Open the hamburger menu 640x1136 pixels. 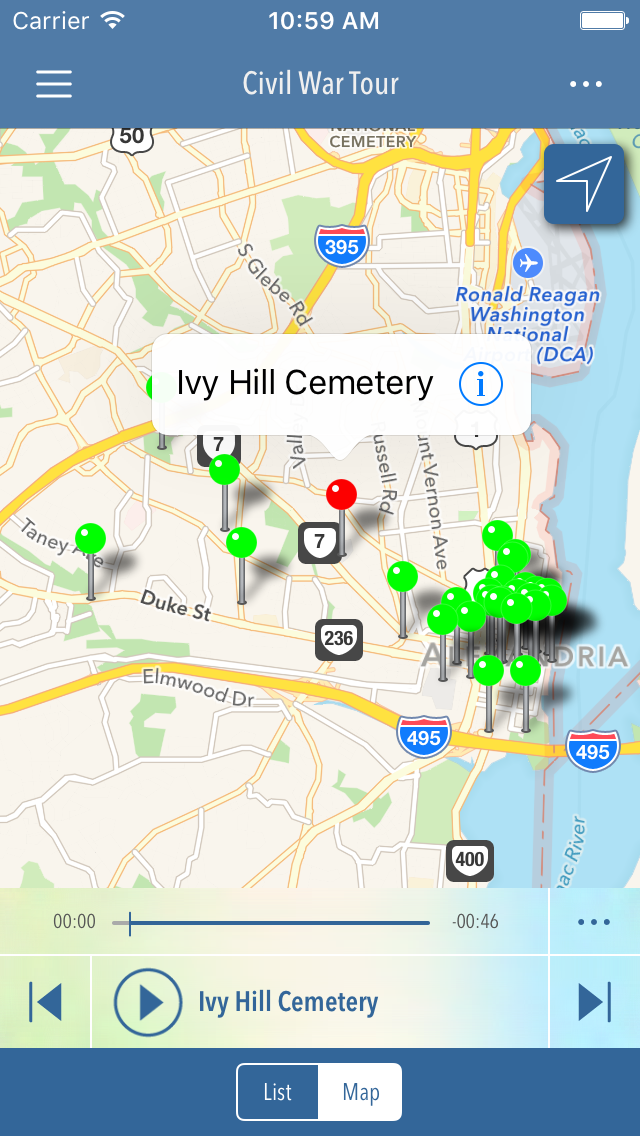[x=54, y=84]
